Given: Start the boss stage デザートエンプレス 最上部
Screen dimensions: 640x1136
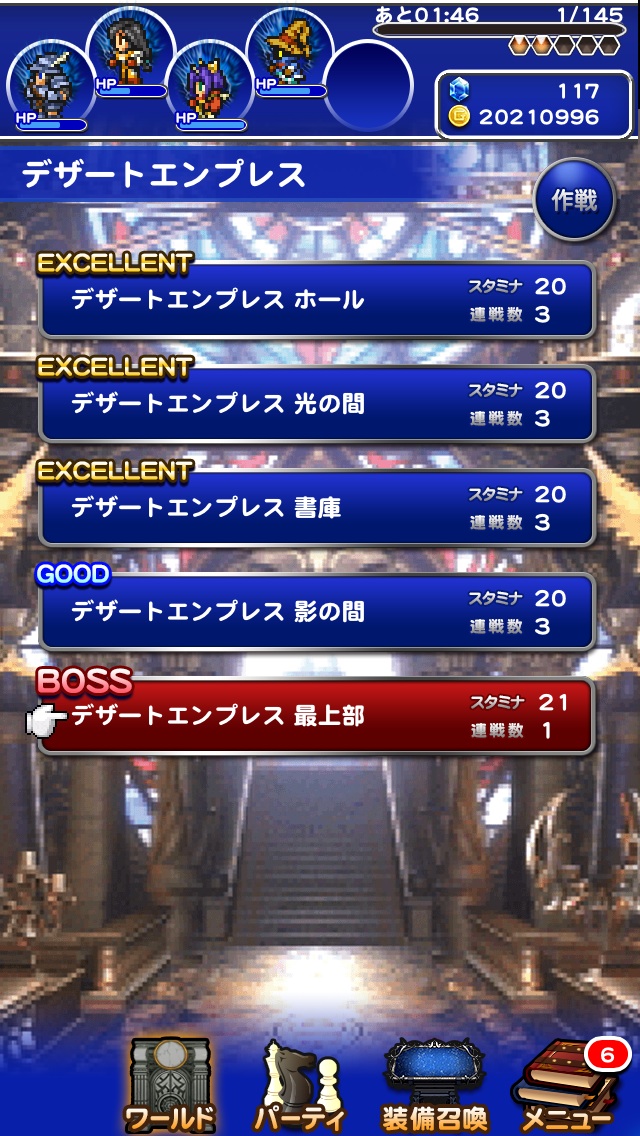Looking at the screenshot, I should (317, 716).
